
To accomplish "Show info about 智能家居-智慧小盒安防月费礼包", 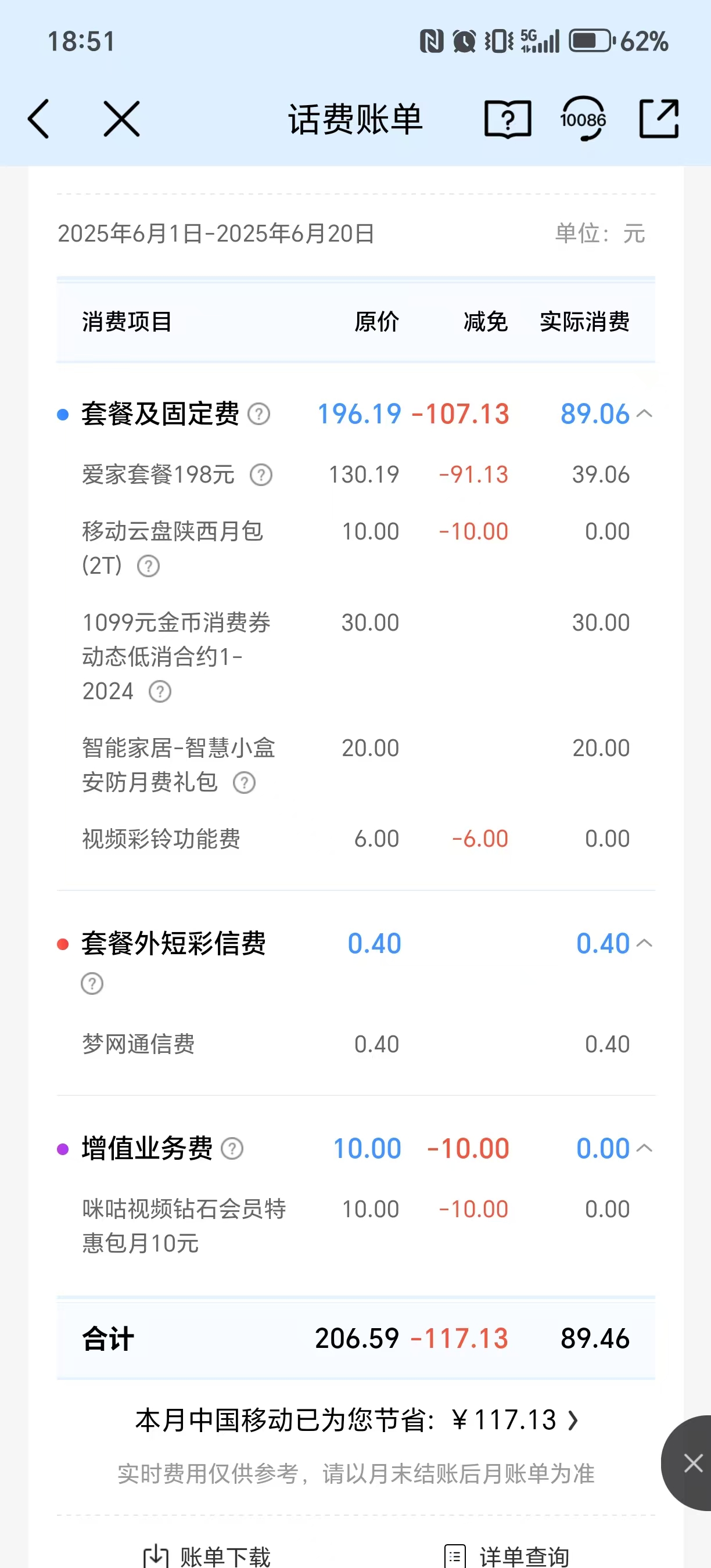I will (x=244, y=783).
